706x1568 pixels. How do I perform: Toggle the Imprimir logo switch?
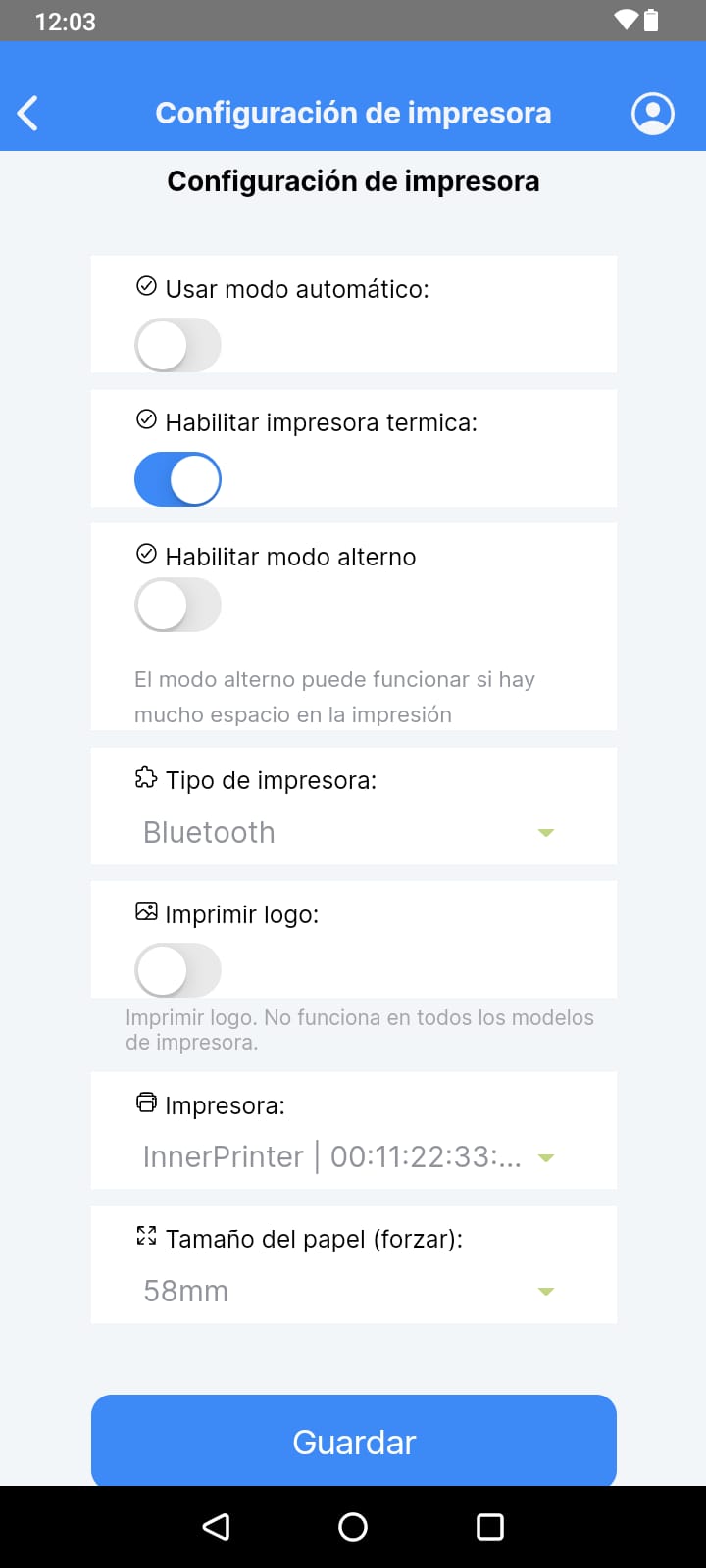pos(177,969)
